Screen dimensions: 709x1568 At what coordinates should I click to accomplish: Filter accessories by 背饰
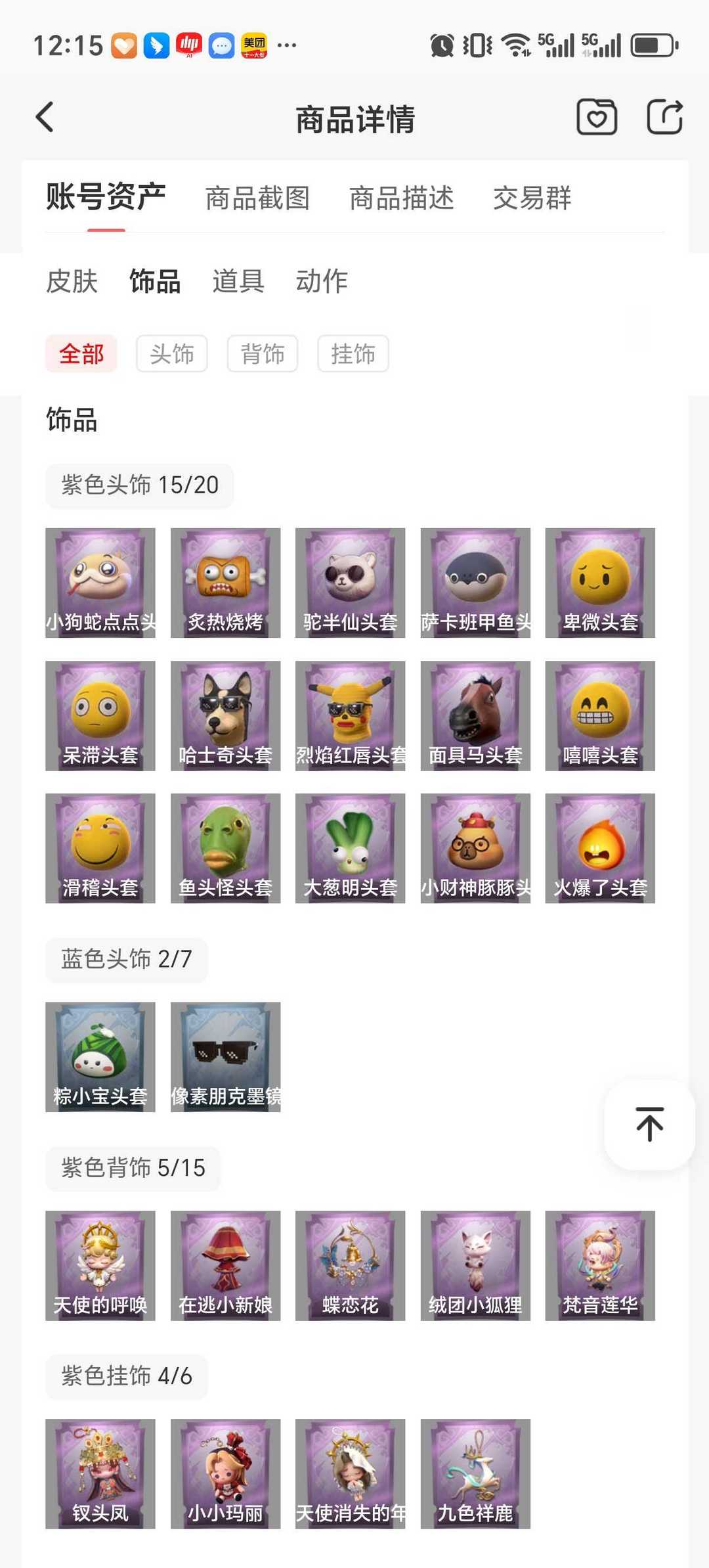click(263, 354)
